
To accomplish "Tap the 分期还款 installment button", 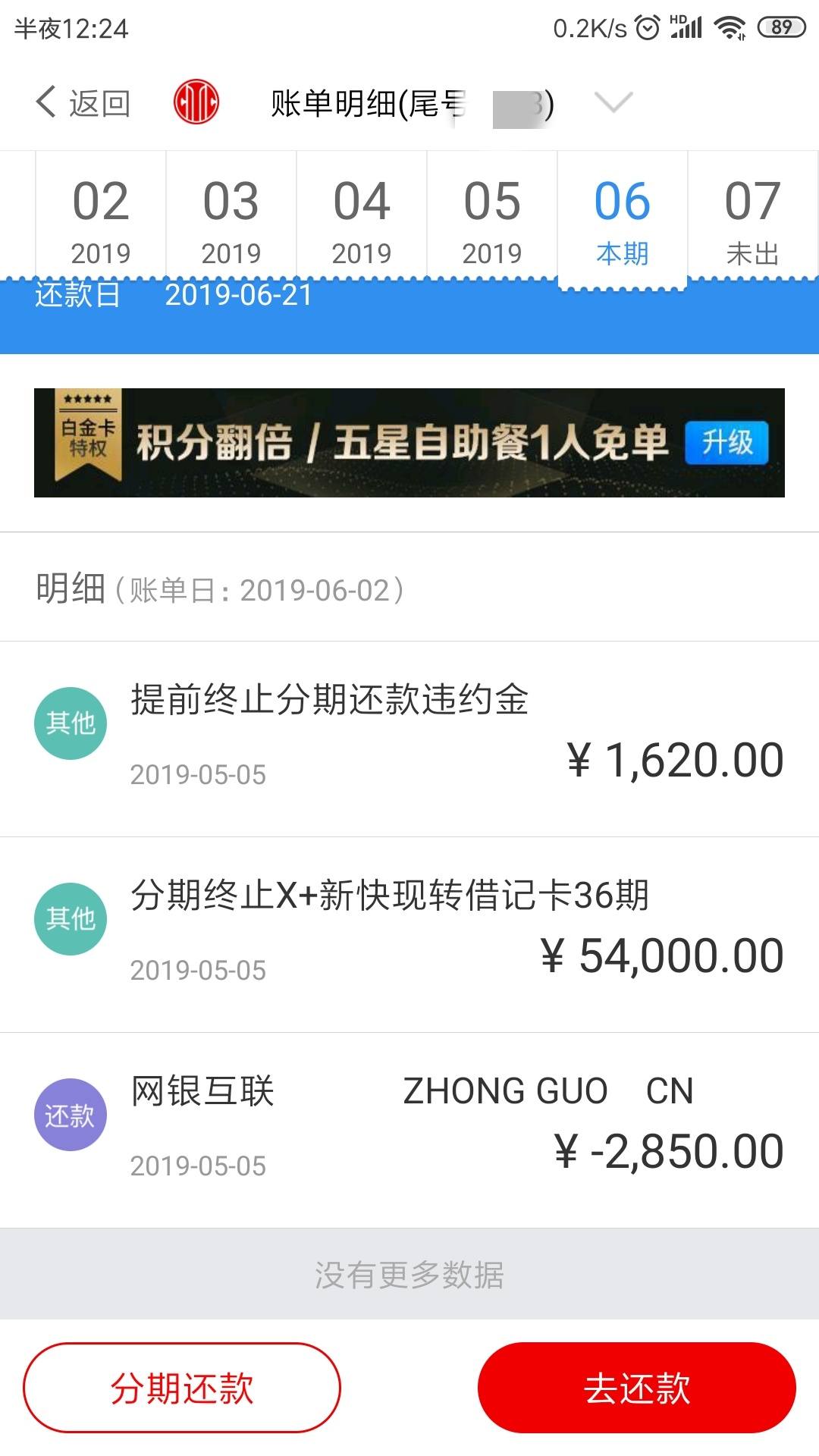I will [182, 1388].
